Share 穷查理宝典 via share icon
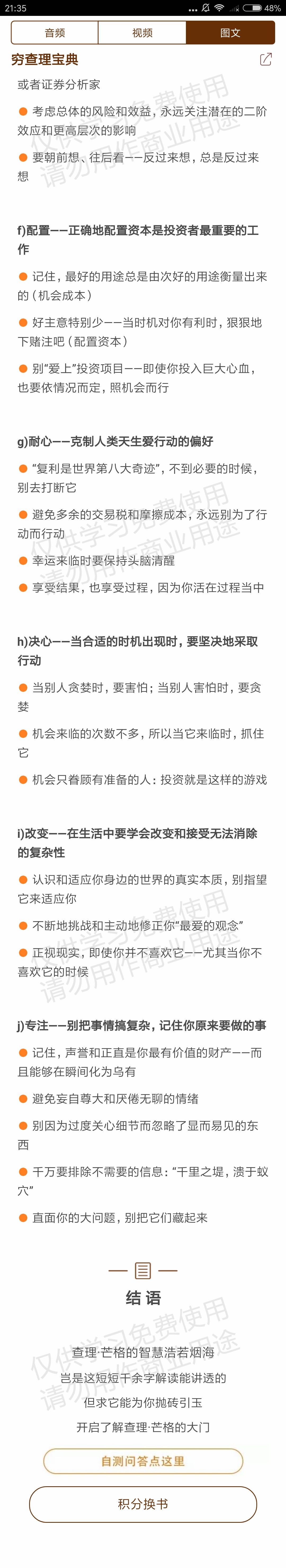Image resolution: width=286 pixels, height=1568 pixels. click(266, 59)
